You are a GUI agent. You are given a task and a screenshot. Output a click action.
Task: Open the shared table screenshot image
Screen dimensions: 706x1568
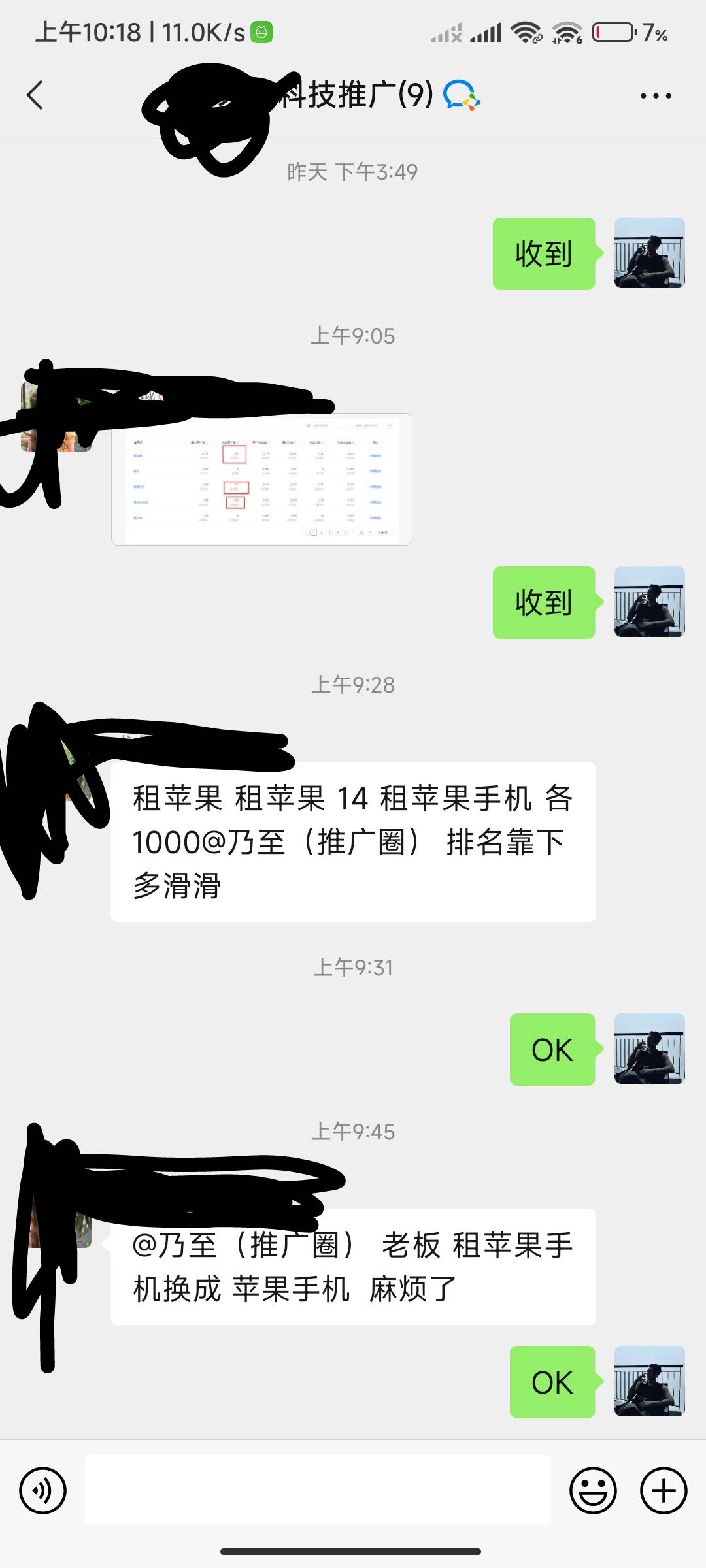coord(261,480)
